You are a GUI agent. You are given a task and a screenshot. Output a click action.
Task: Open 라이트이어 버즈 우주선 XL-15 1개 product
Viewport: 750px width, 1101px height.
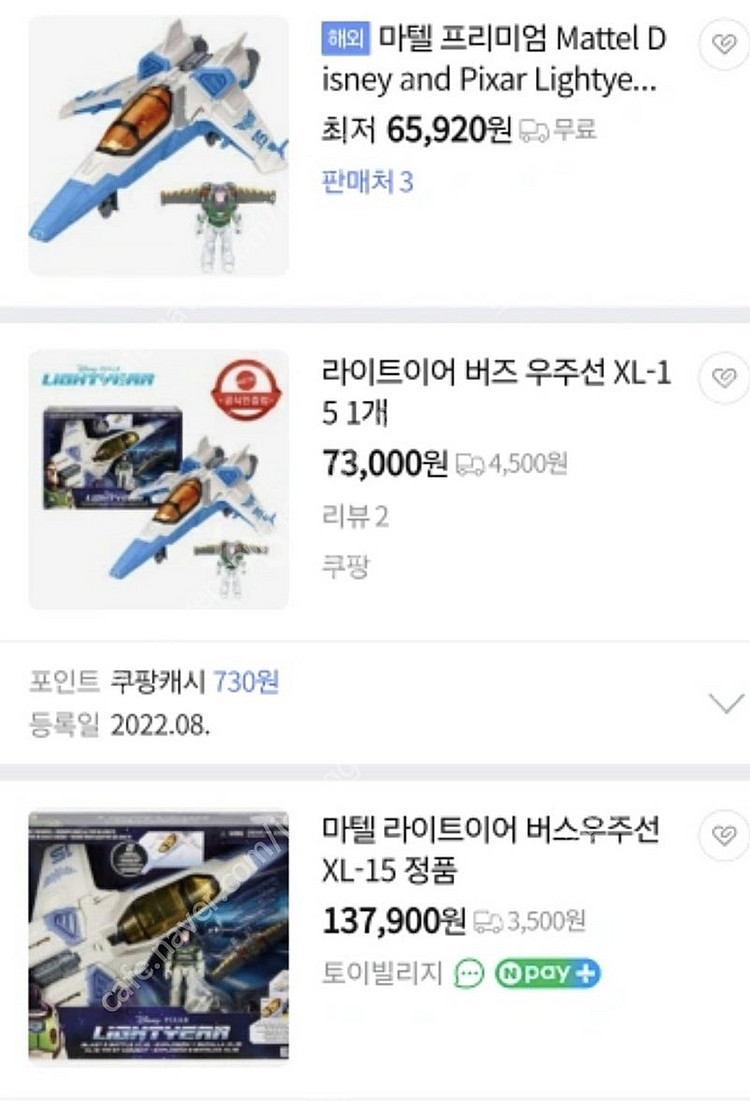point(496,393)
